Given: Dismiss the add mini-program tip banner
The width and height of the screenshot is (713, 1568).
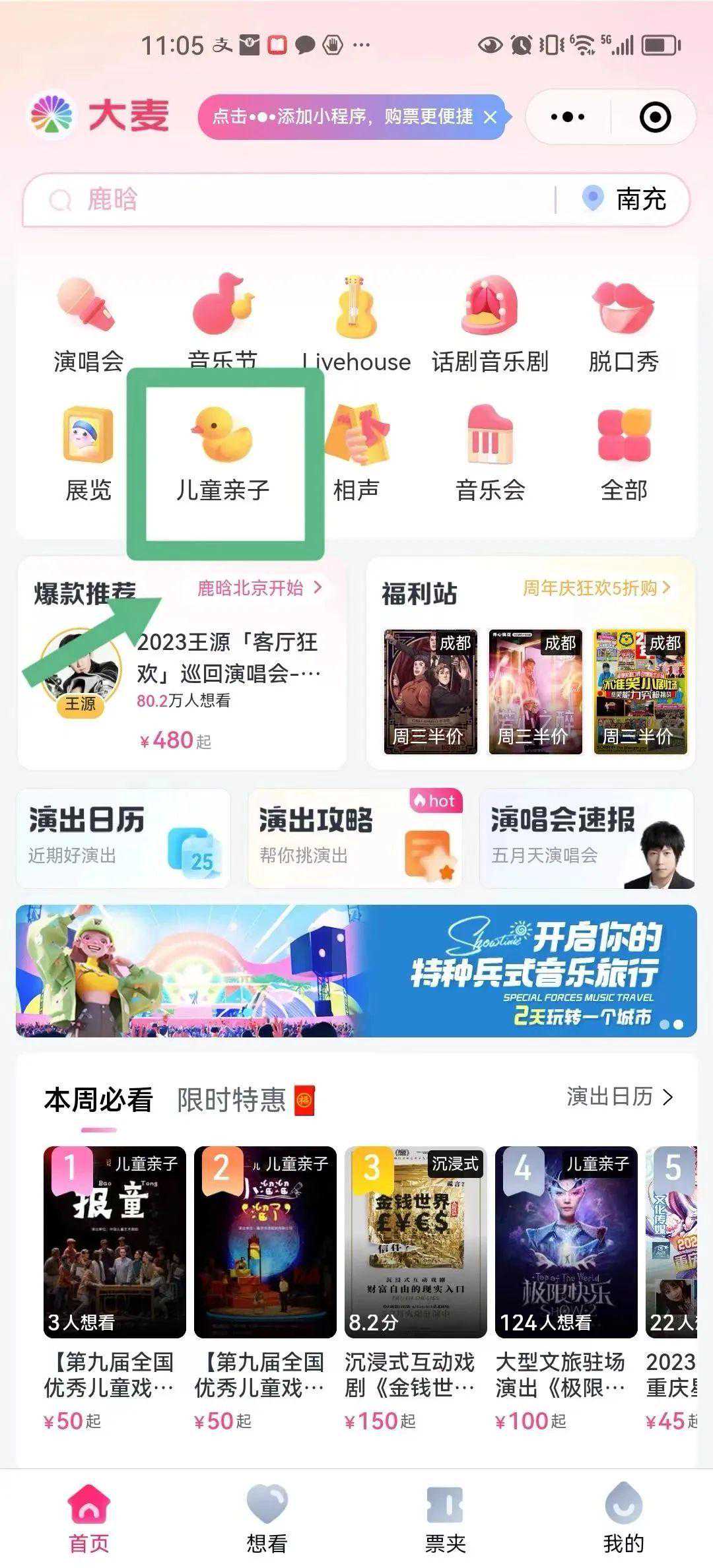Looking at the screenshot, I should click(x=490, y=117).
